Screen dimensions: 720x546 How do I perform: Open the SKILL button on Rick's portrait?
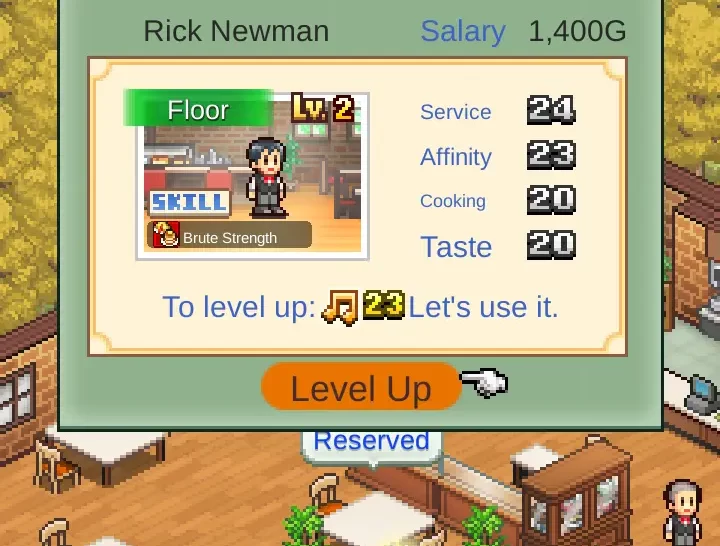tap(189, 202)
